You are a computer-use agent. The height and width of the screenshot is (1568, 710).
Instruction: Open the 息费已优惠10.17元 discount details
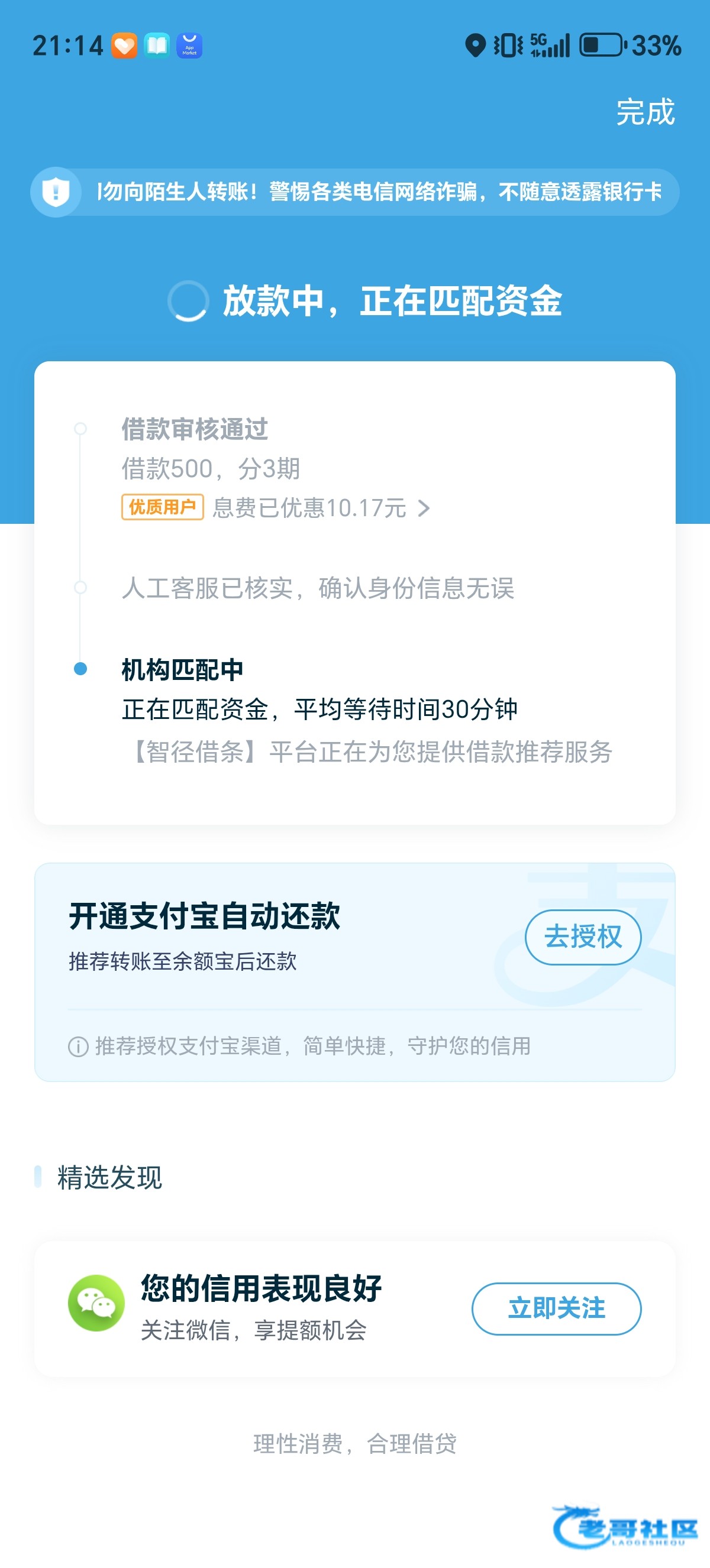click(x=321, y=508)
